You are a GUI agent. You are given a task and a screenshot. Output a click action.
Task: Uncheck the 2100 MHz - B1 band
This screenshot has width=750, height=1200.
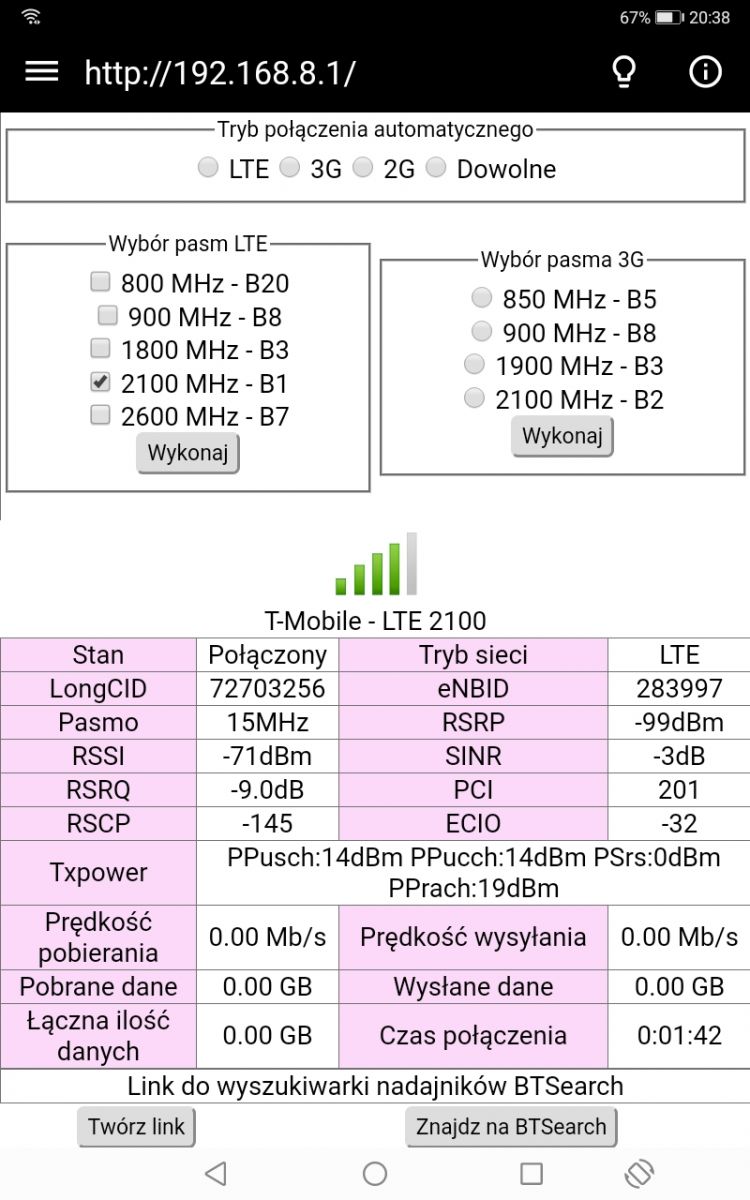[100, 382]
